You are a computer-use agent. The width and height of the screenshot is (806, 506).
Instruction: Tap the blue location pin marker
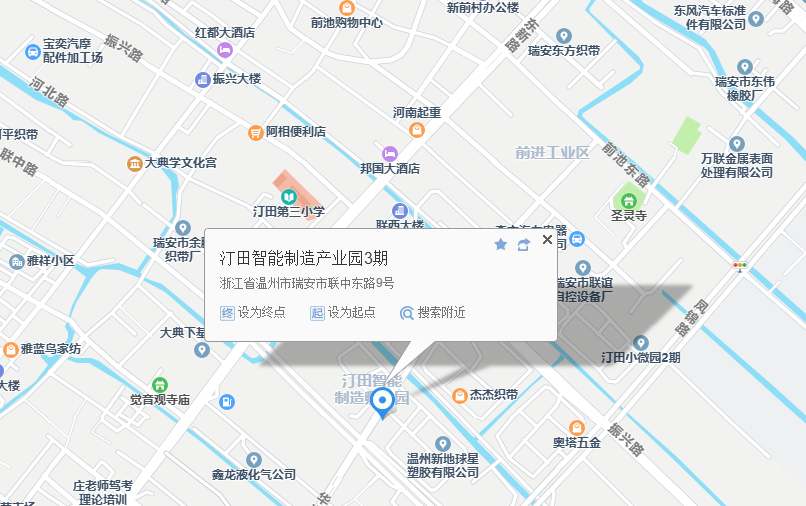coord(381,403)
